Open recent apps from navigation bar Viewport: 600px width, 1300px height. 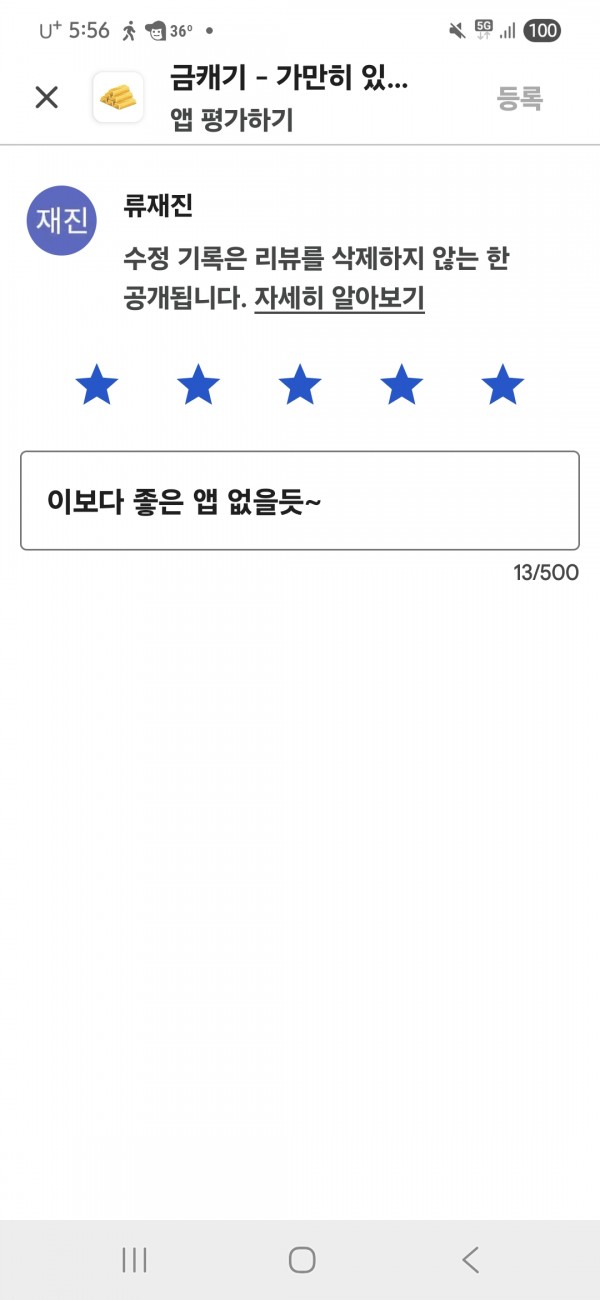[x=134, y=1260]
